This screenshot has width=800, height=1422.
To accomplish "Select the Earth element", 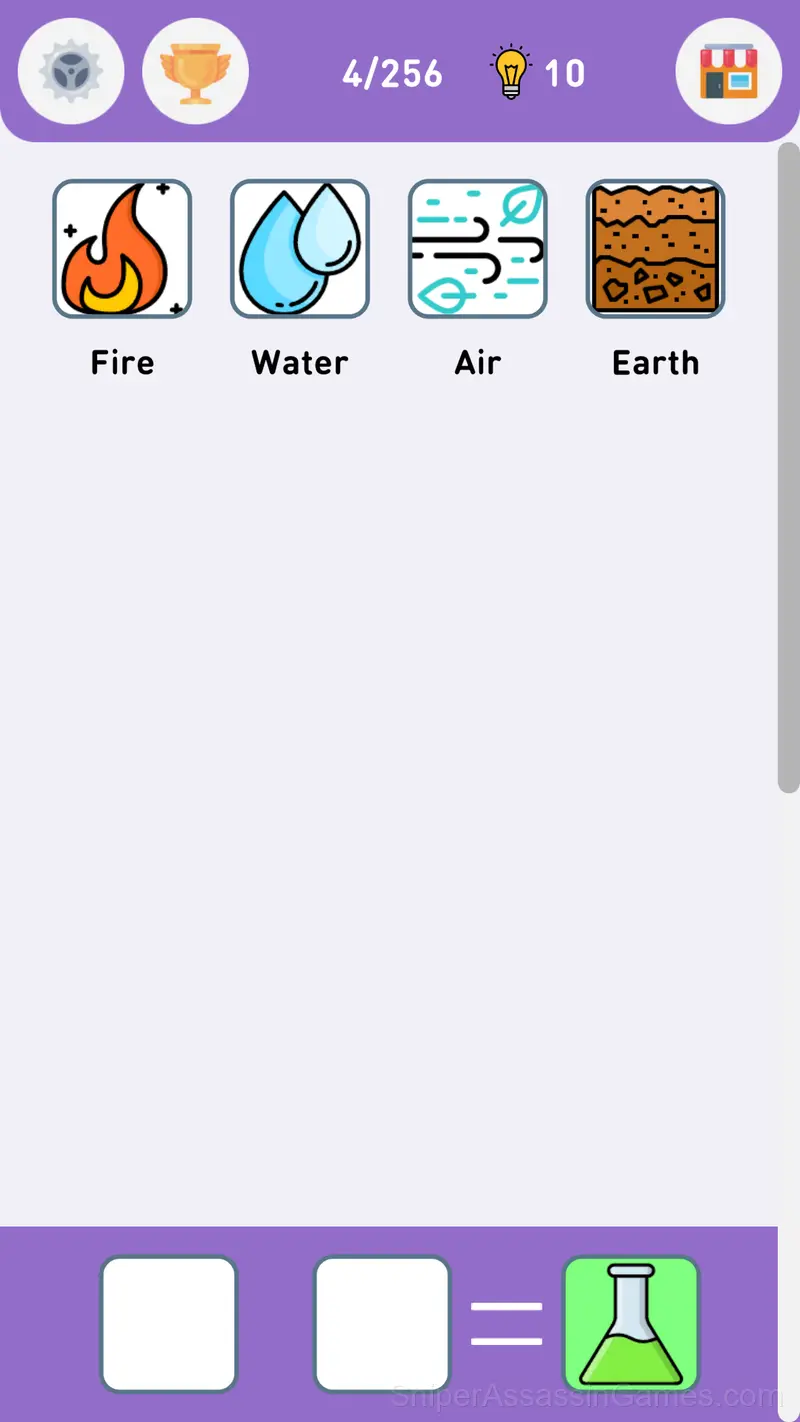I will [x=656, y=249].
